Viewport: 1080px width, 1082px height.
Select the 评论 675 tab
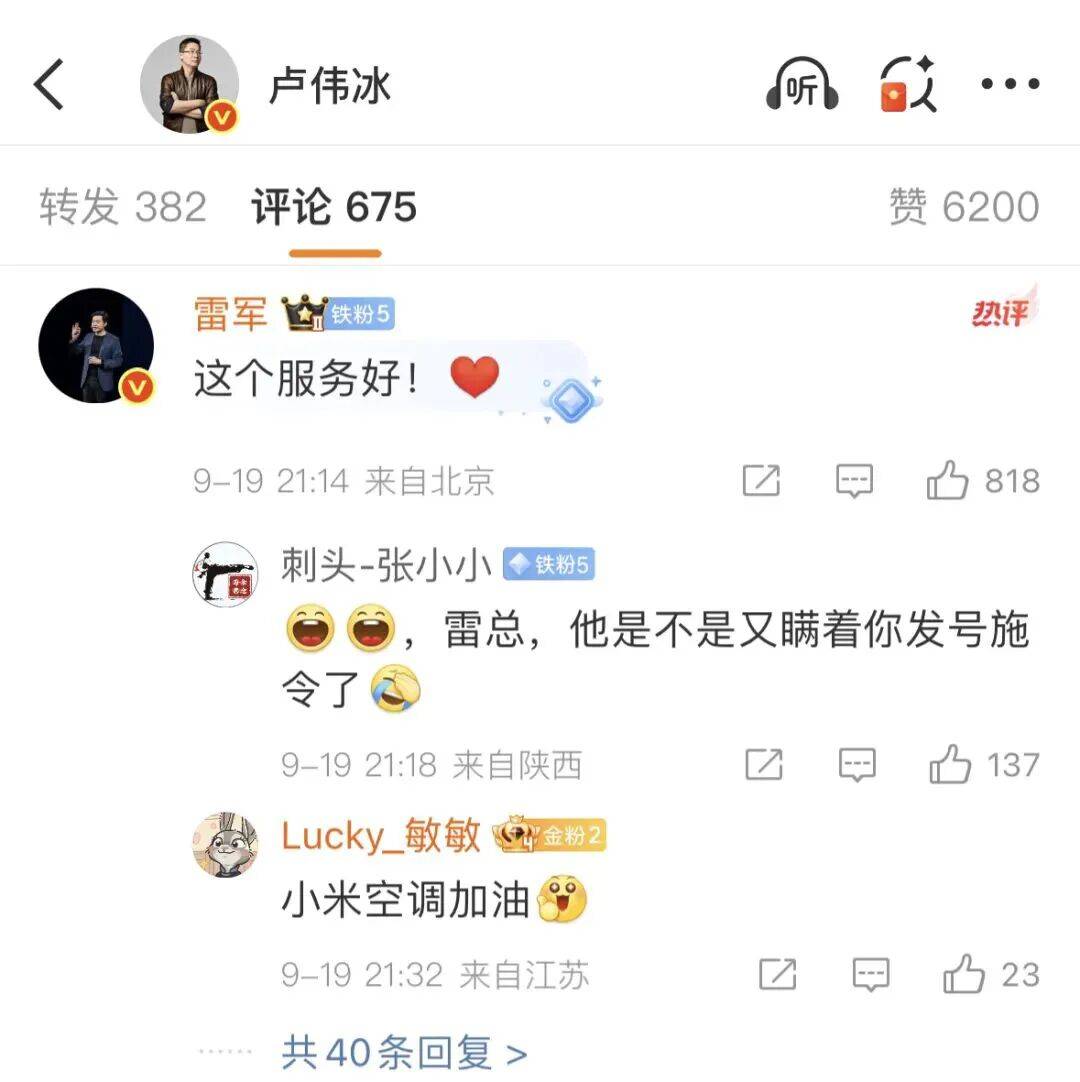pyautogui.click(x=334, y=207)
